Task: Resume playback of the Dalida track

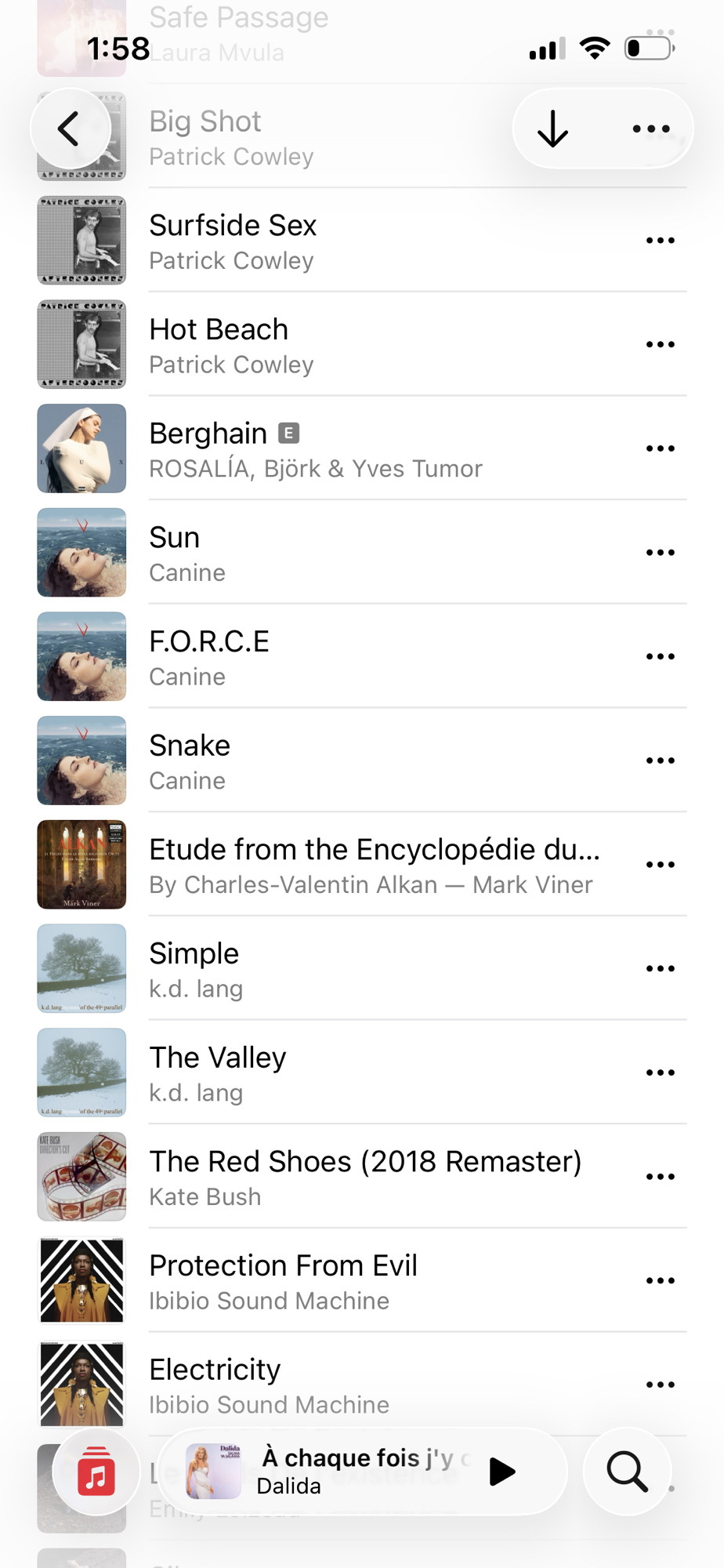Action: [x=501, y=1472]
